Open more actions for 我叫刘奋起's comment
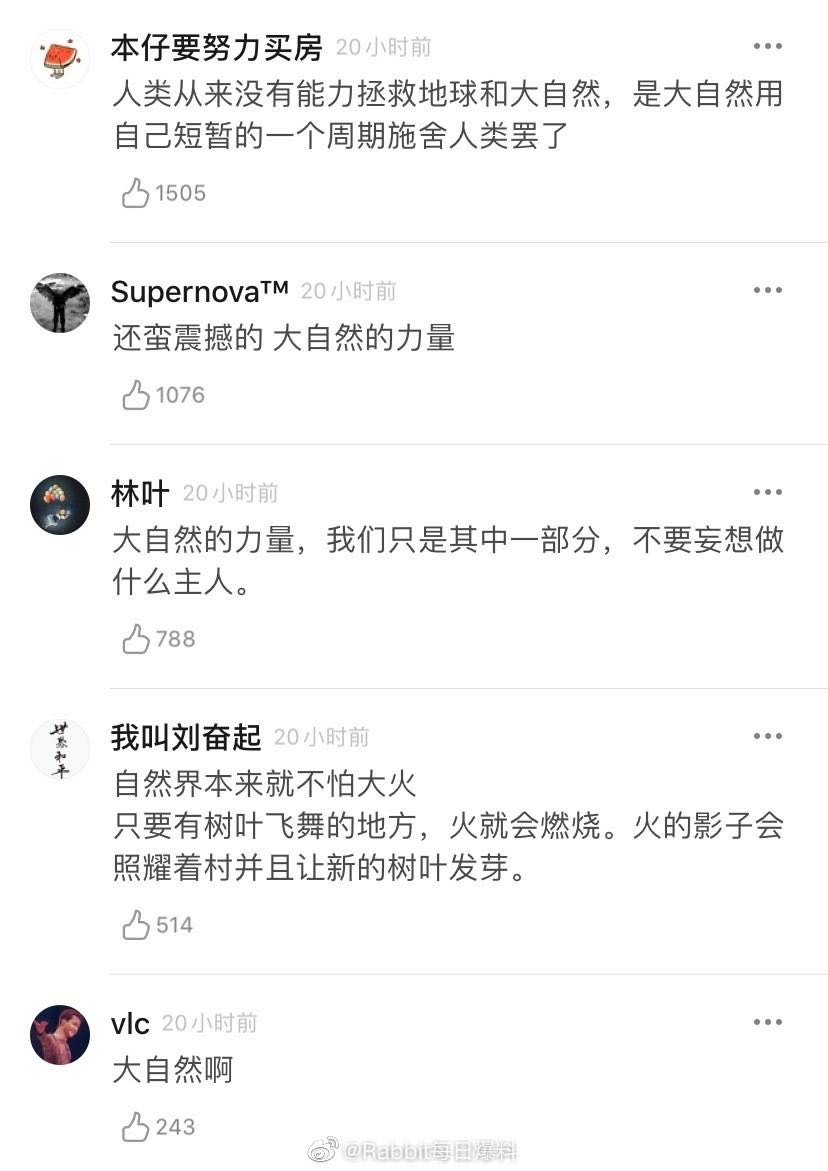828x1171 pixels. [768, 735]
